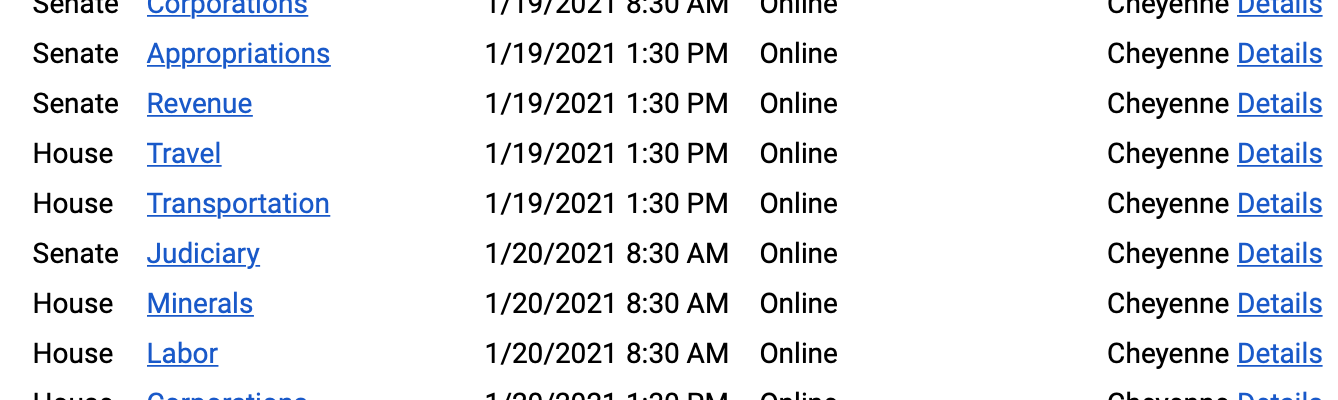
Task: Open the Senate Appropriations committee link
Action: coord(238,54)
